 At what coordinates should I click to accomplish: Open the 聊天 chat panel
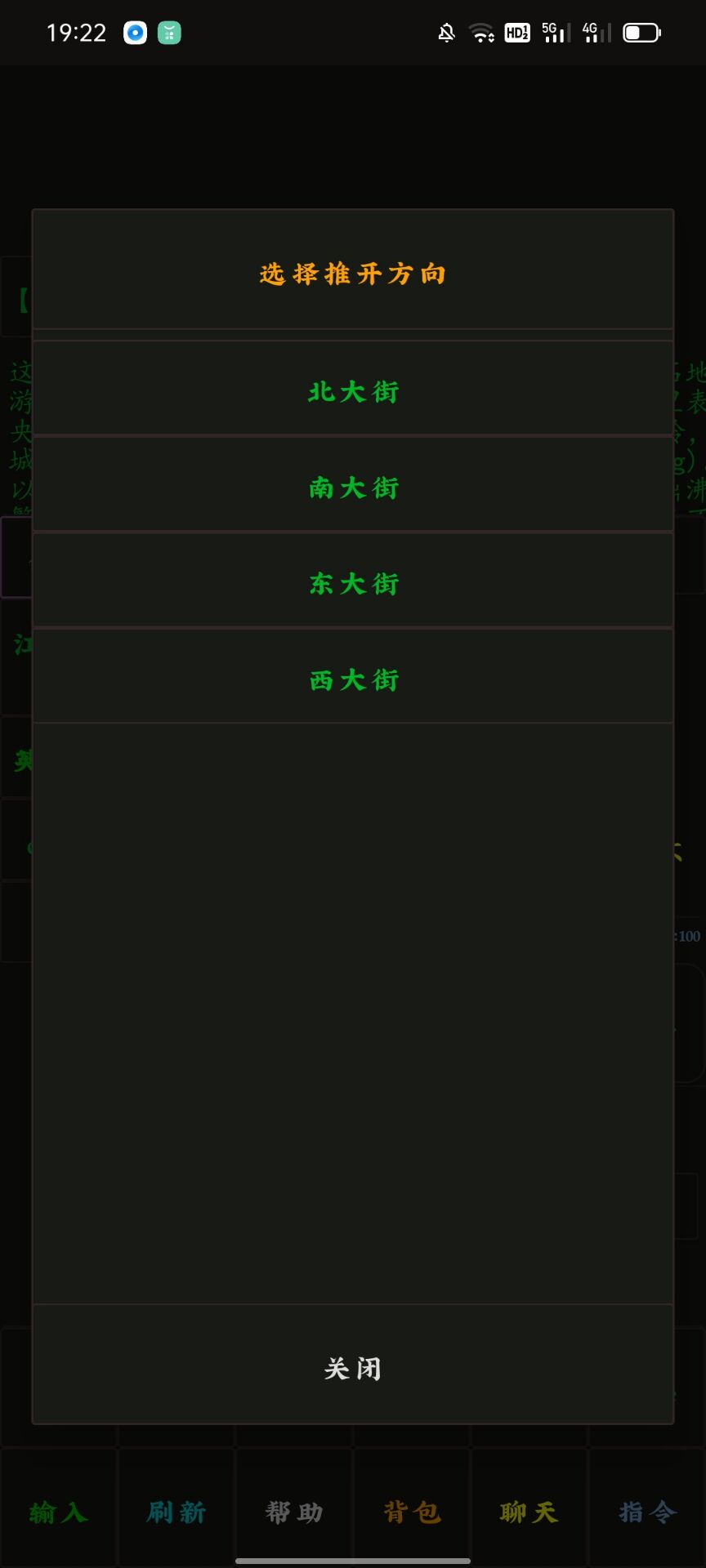pyautogui.click(x=529, y=1512)
